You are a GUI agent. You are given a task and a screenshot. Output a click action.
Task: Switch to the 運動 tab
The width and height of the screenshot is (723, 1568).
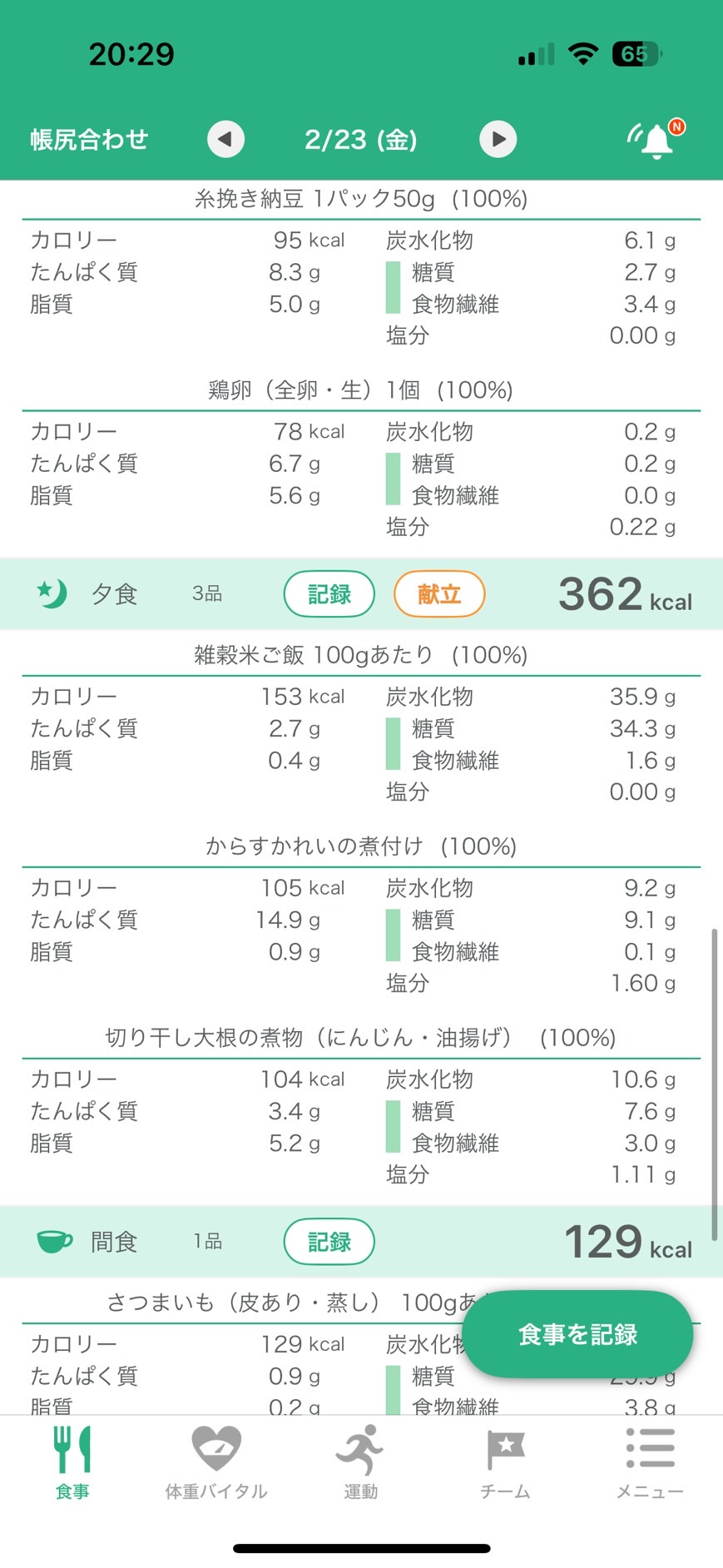[x=361, y=1462]
